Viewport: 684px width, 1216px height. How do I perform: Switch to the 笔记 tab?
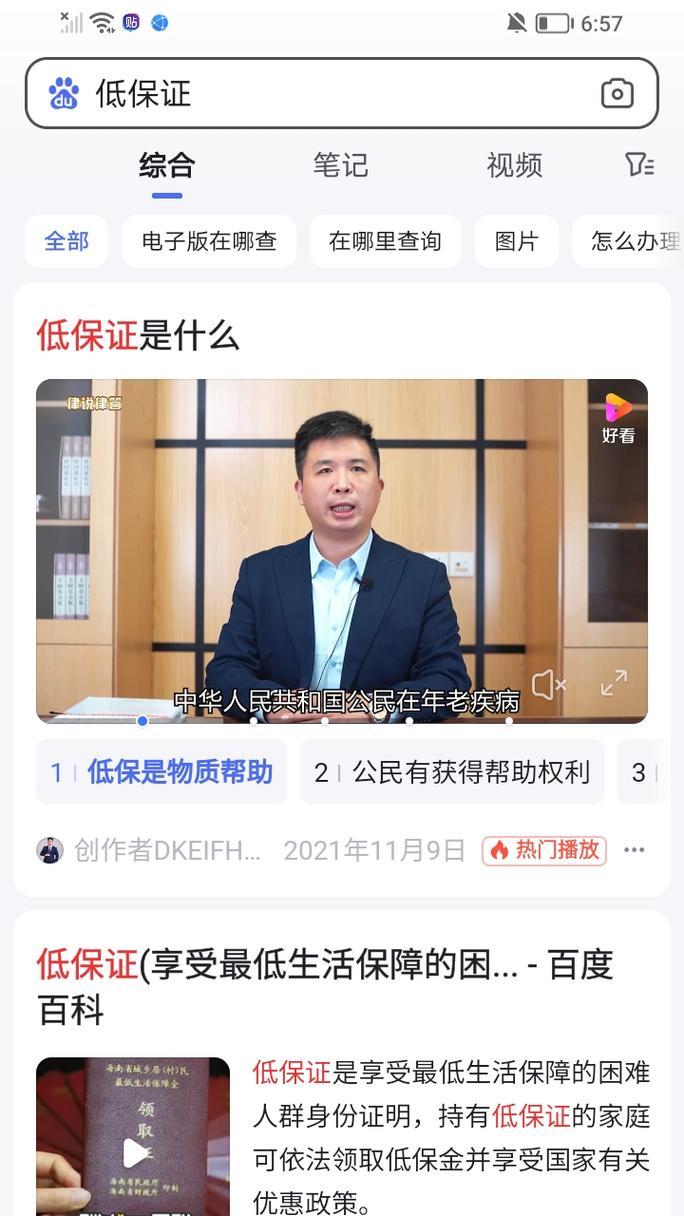pos(340,165)
